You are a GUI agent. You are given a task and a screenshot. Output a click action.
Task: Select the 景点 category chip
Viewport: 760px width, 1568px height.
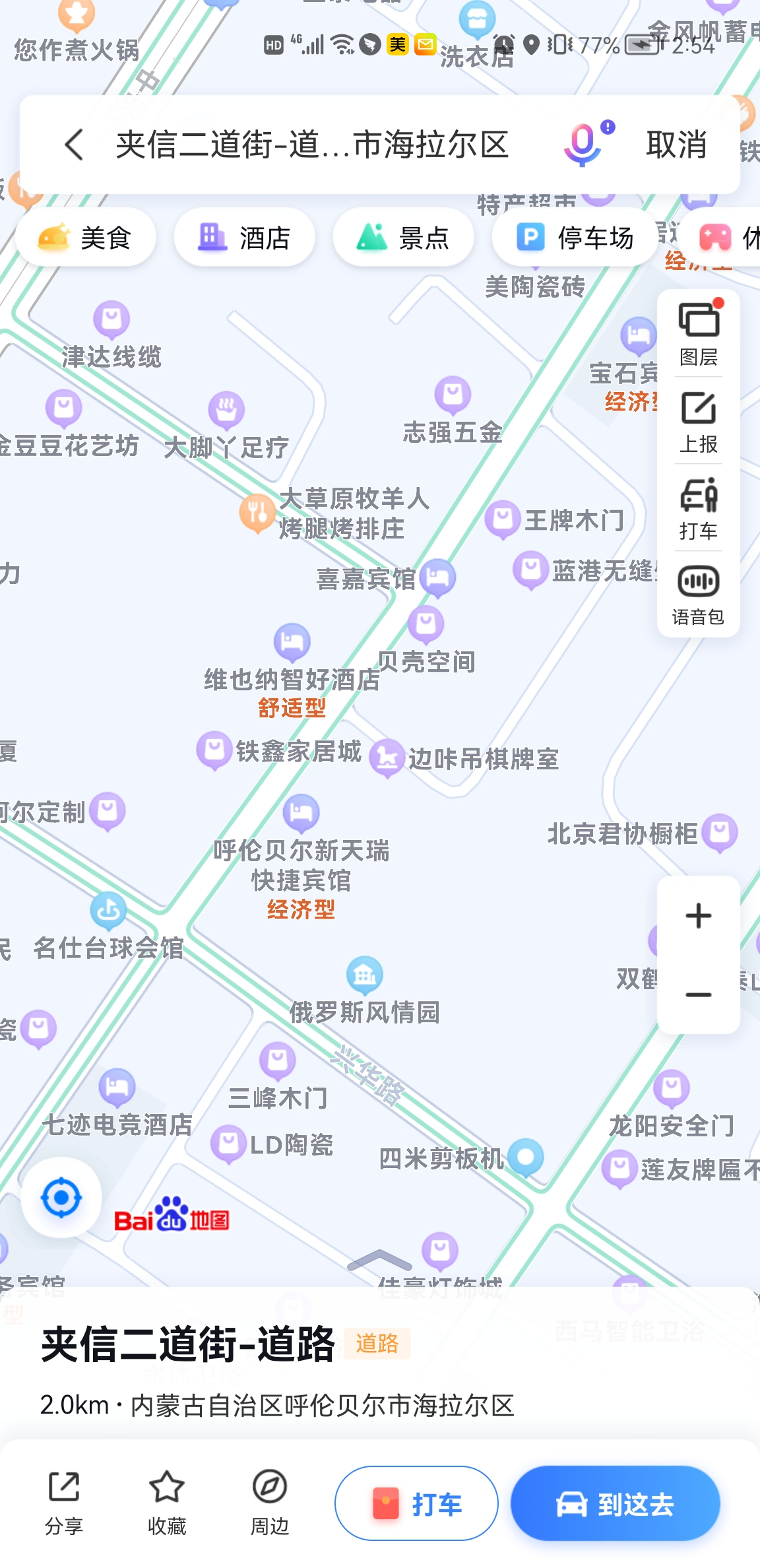pos(404,238)
